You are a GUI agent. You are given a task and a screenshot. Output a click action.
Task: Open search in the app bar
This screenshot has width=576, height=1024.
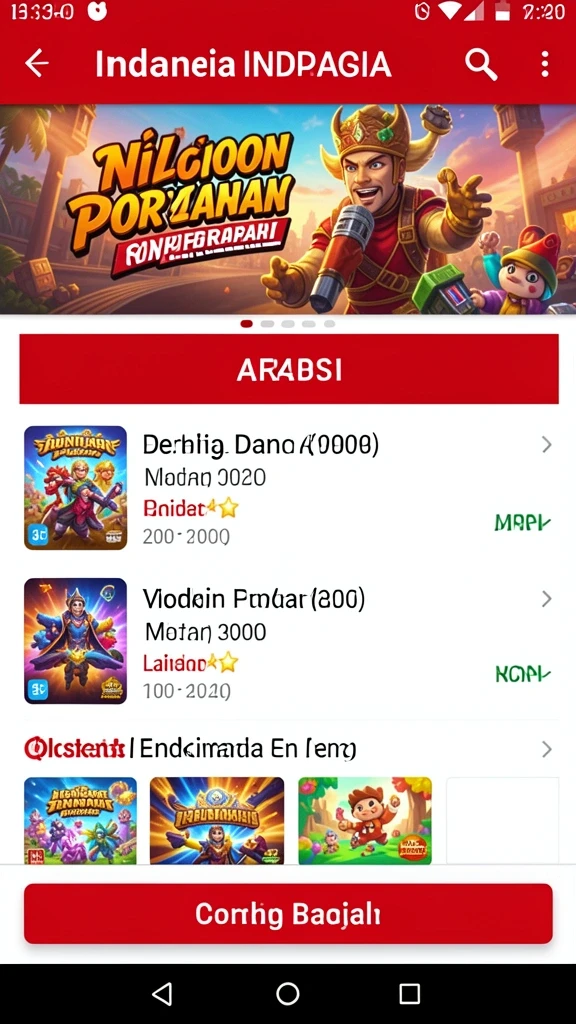[481, 64]
